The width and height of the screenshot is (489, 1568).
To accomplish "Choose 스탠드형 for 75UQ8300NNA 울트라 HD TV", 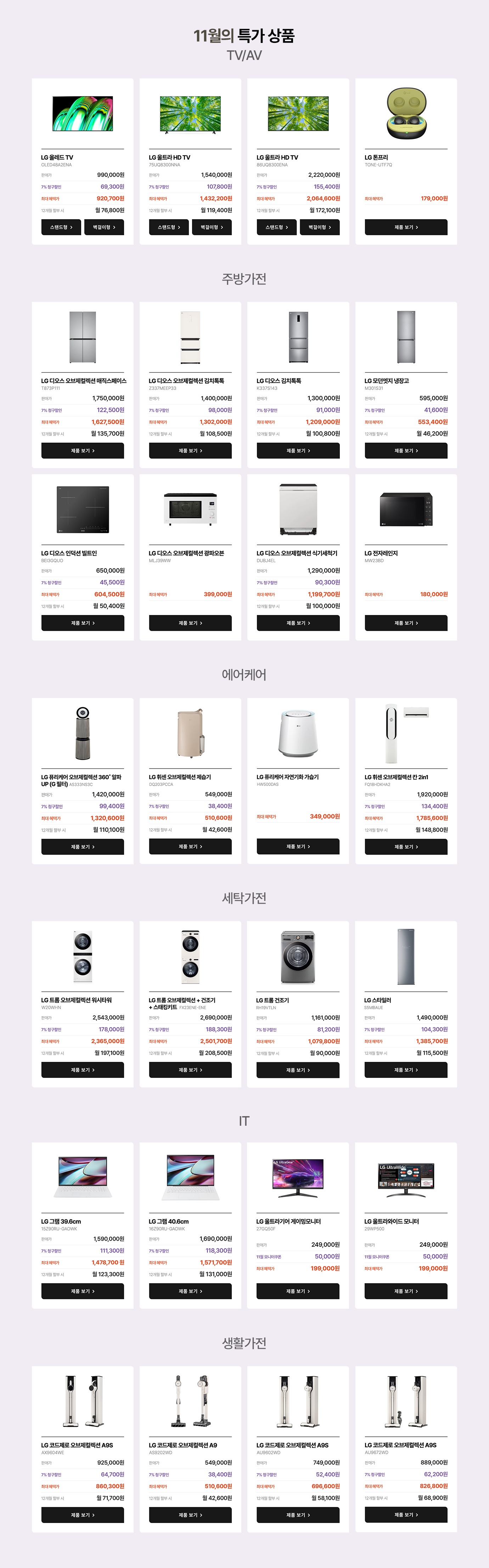I will [169, 227].
